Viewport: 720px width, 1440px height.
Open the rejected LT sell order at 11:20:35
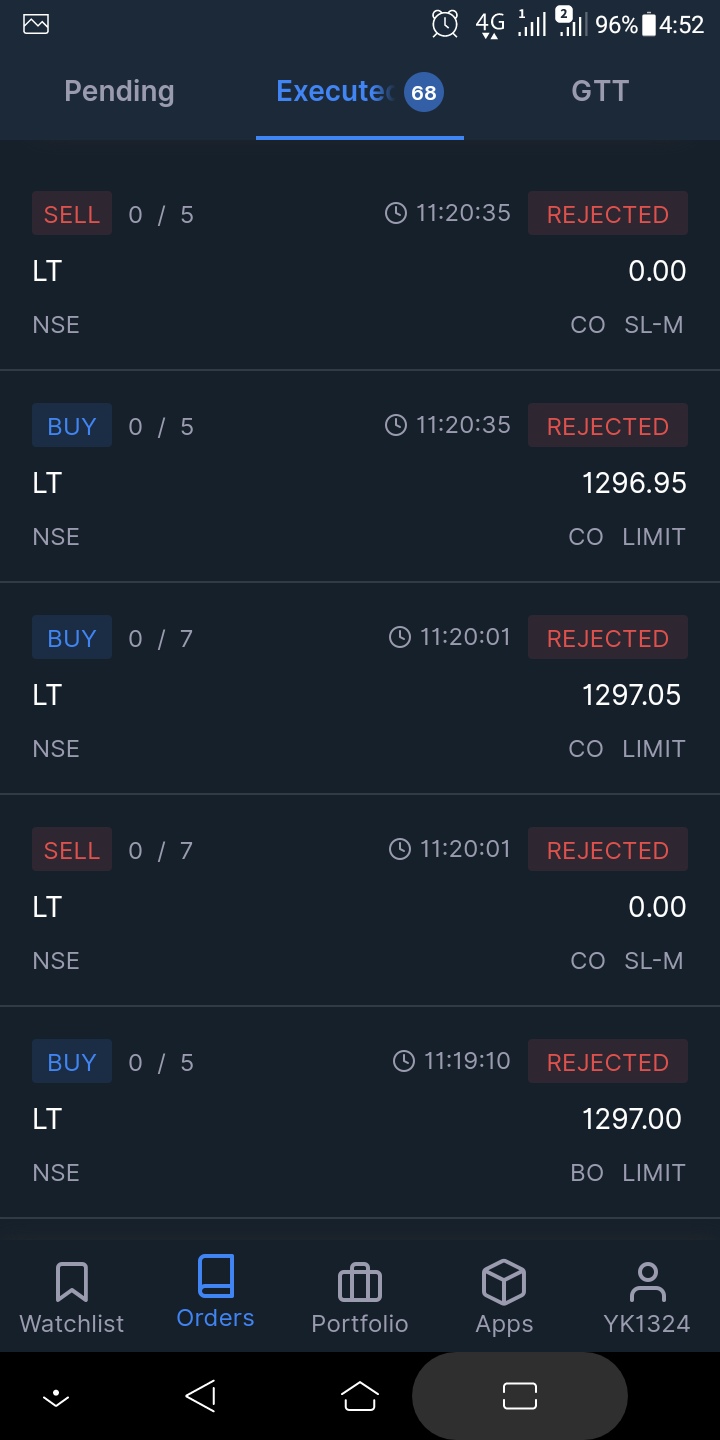tap(360, 270)
